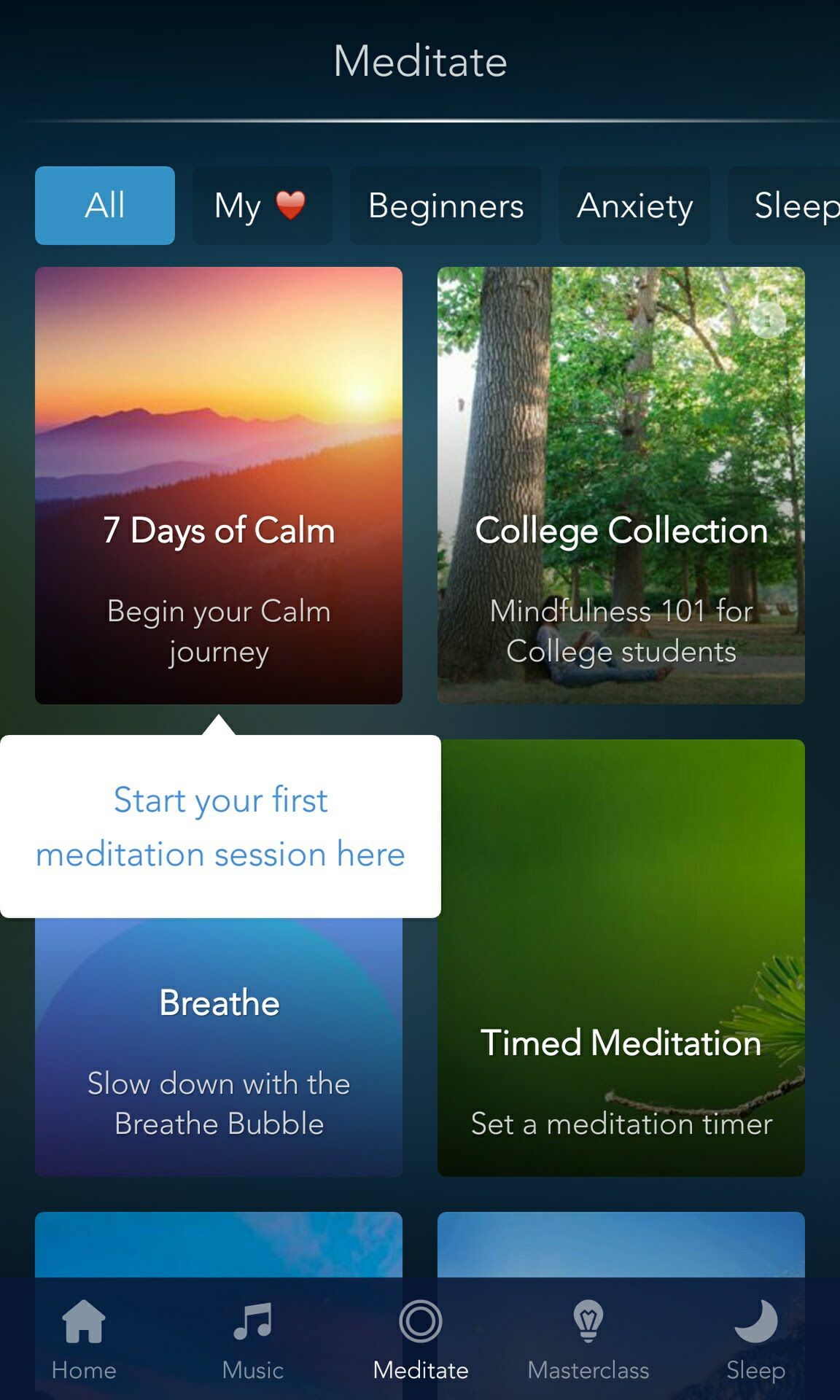Filter by Beginners category
The image size is (840, 1400).
[x=446, y=206]
